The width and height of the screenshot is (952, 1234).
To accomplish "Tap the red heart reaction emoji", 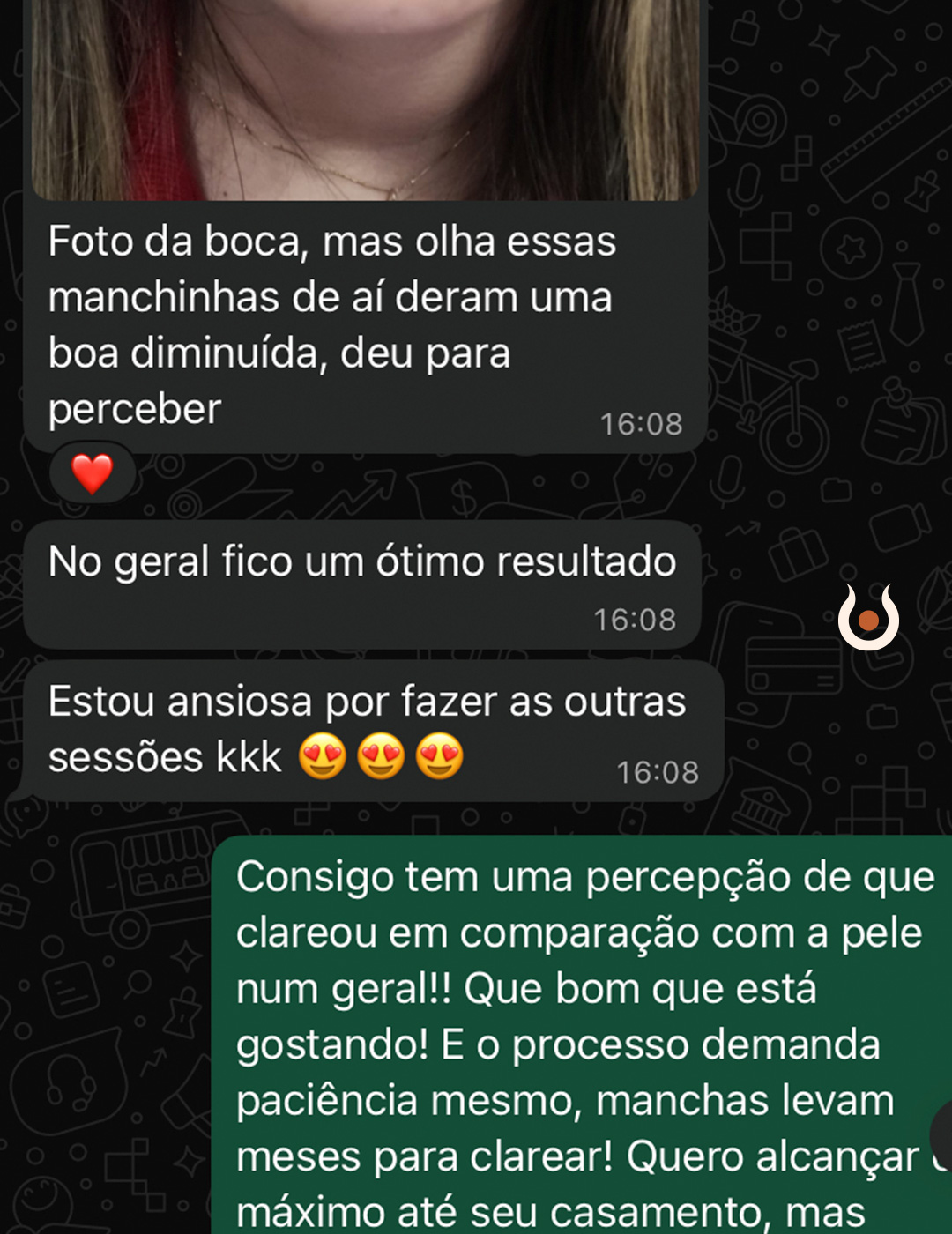I will click(94, 472).
